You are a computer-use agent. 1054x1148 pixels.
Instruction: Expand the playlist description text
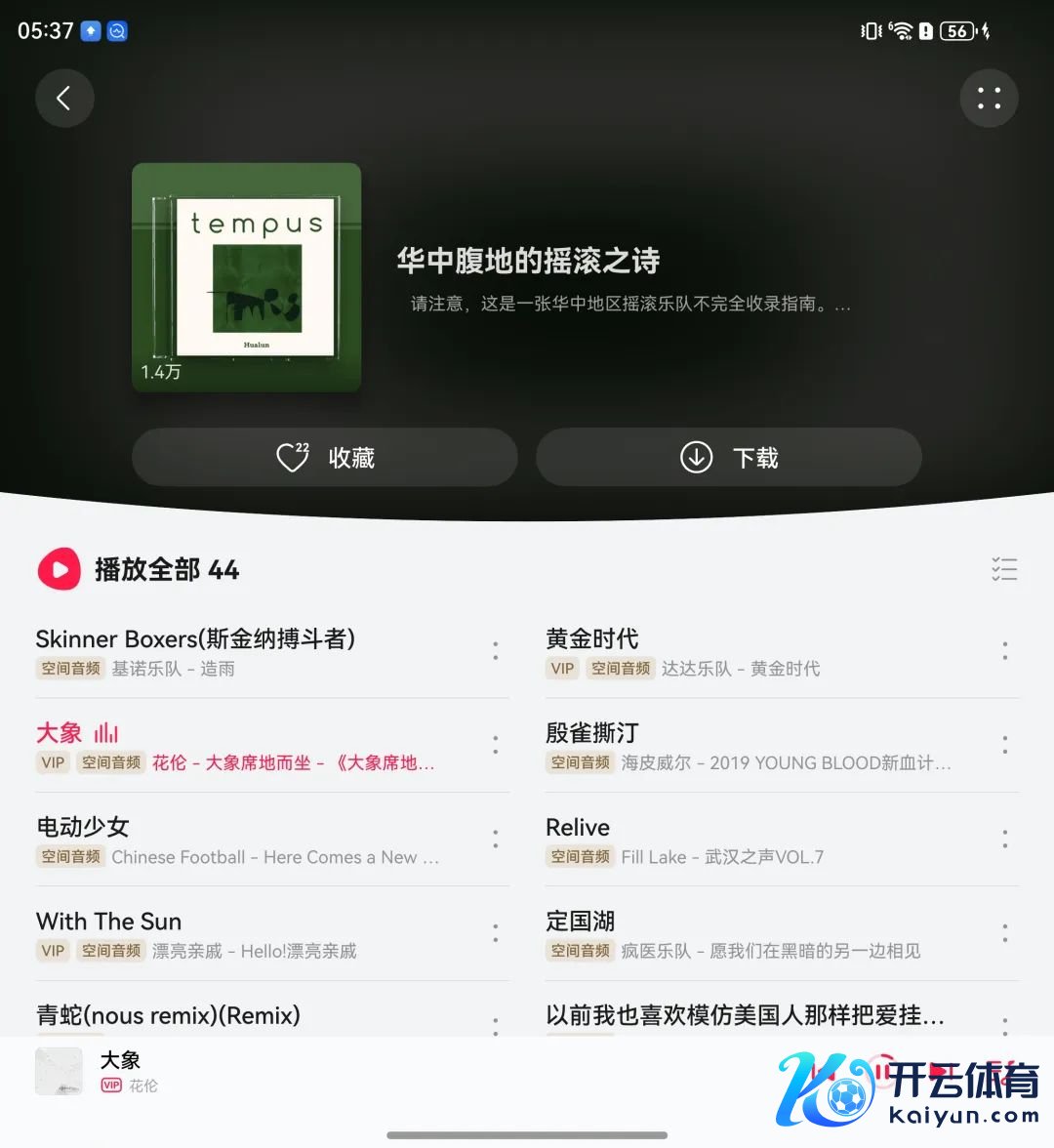point(630,305)
